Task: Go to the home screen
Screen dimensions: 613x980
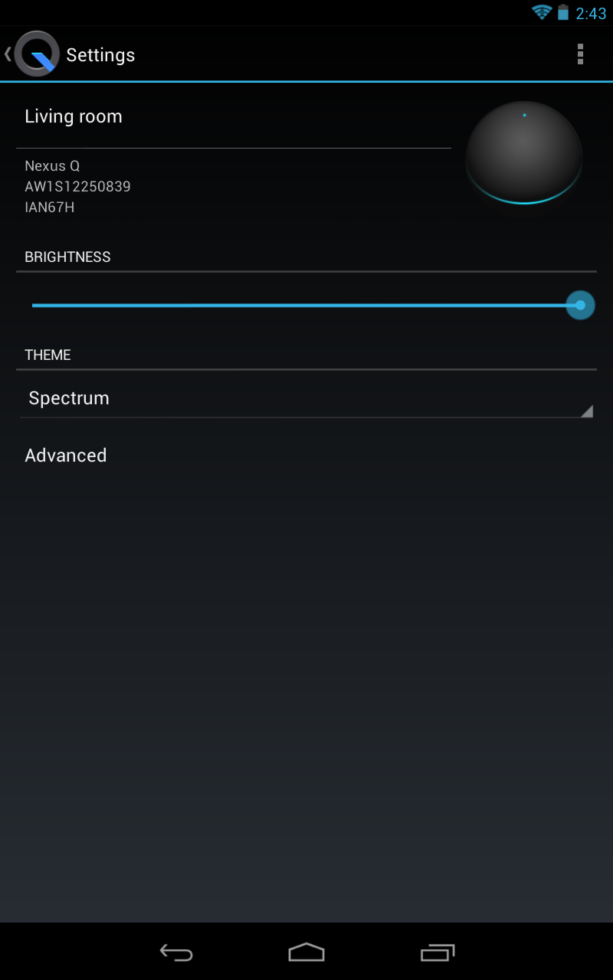Action: pyautogui.click(x=306, y=952)
